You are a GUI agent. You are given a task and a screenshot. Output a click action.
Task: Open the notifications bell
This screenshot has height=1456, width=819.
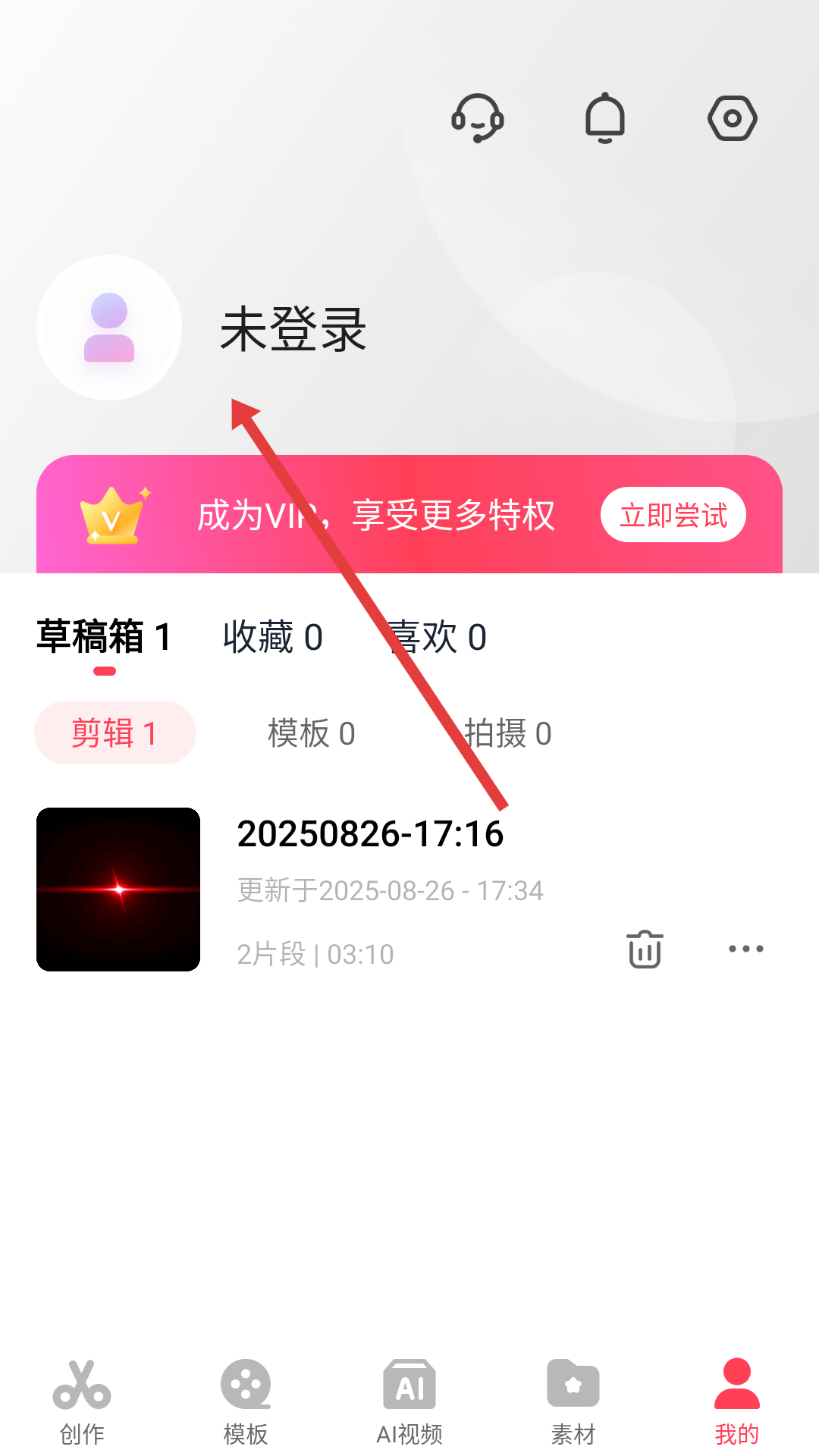605,118
